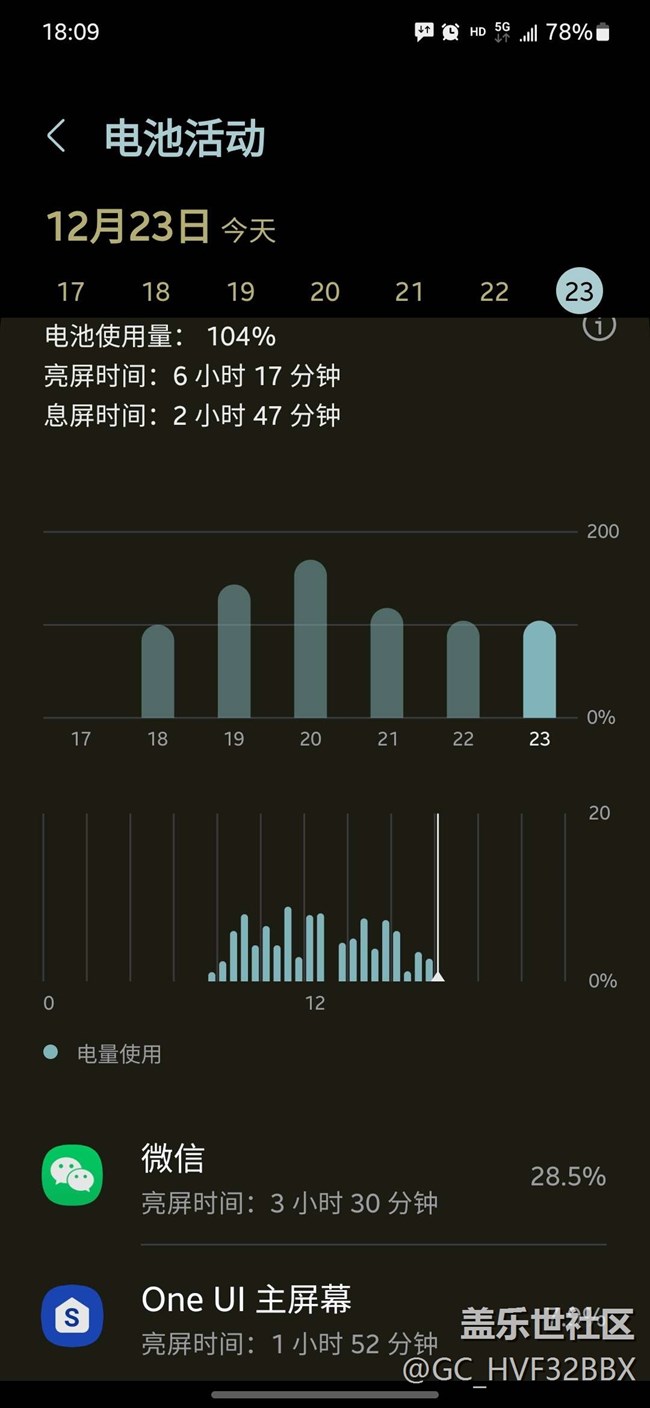
Task: Tap the day 20 bar in the chart
Action: (x=310, y=640)
